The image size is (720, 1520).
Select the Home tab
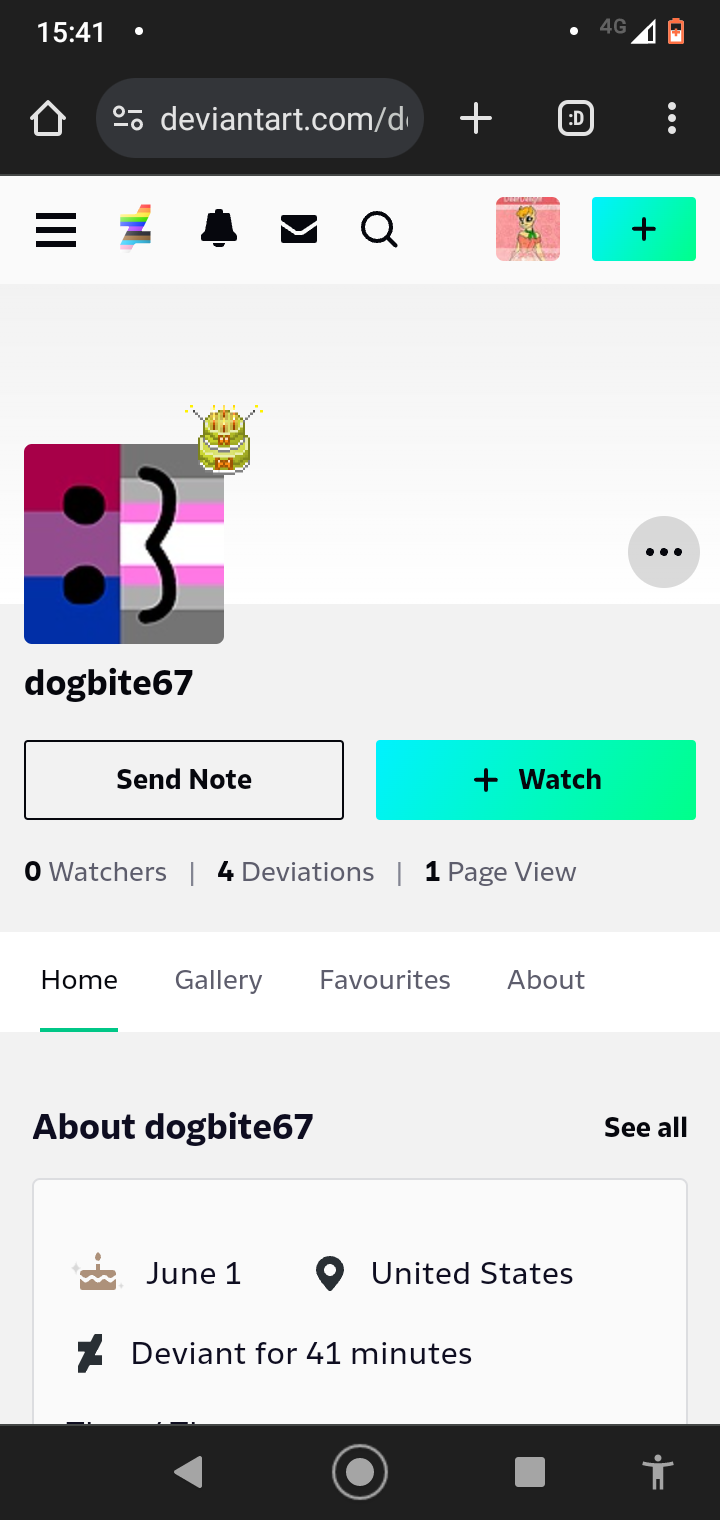tap(79, 980)
